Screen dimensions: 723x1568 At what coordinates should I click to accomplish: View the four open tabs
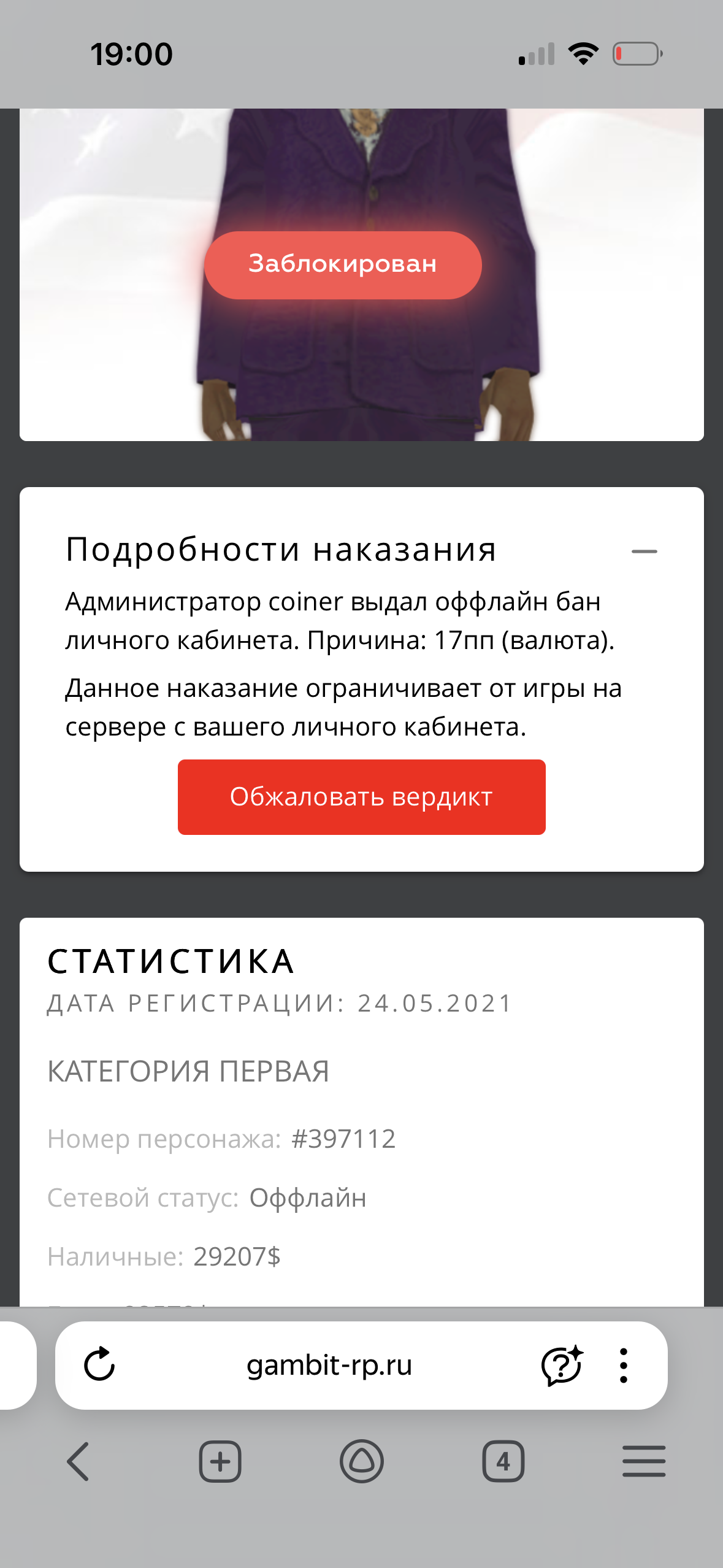tap(503, 1461)
